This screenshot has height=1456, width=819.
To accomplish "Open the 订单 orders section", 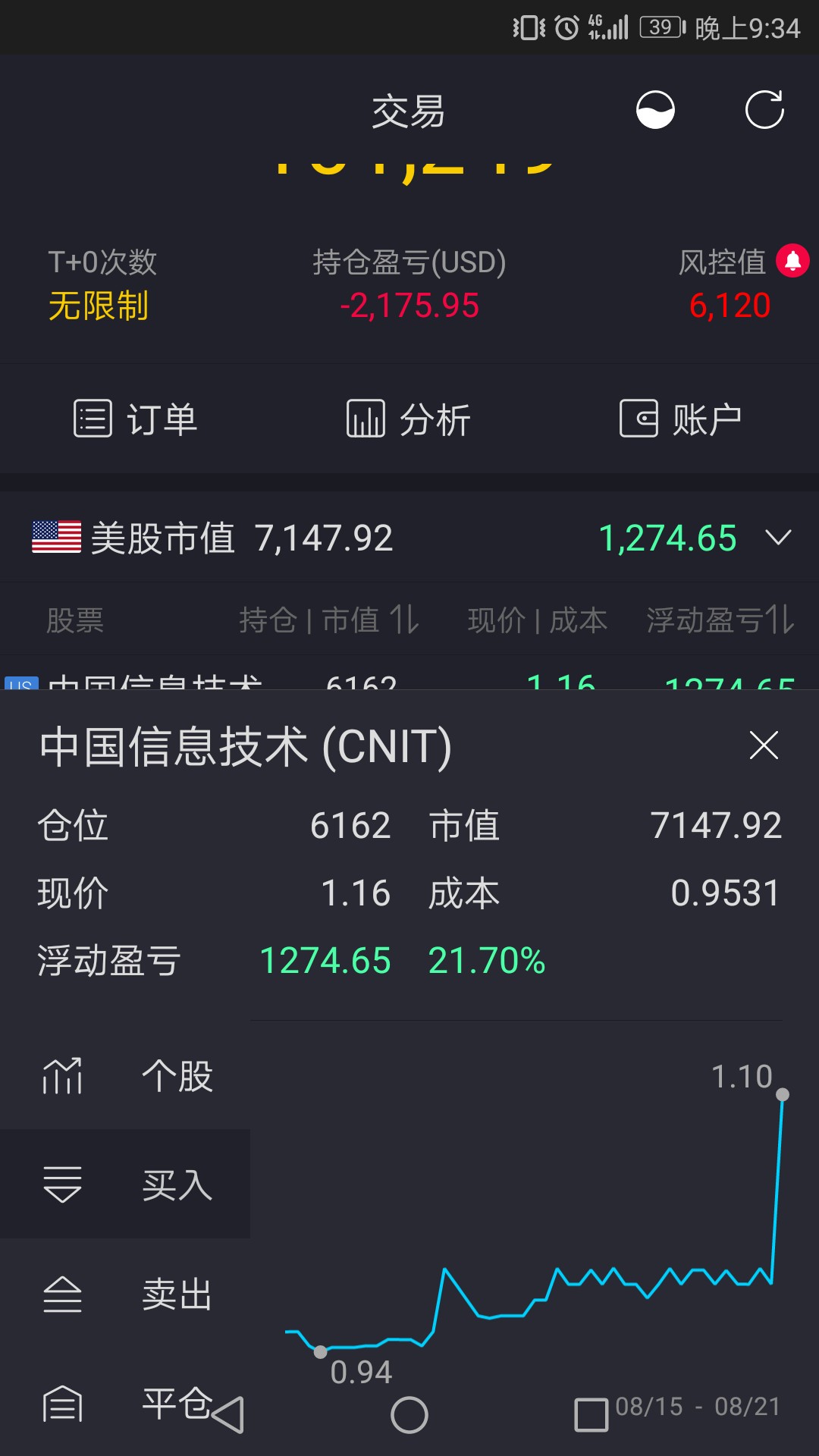I will coord(136,419).
